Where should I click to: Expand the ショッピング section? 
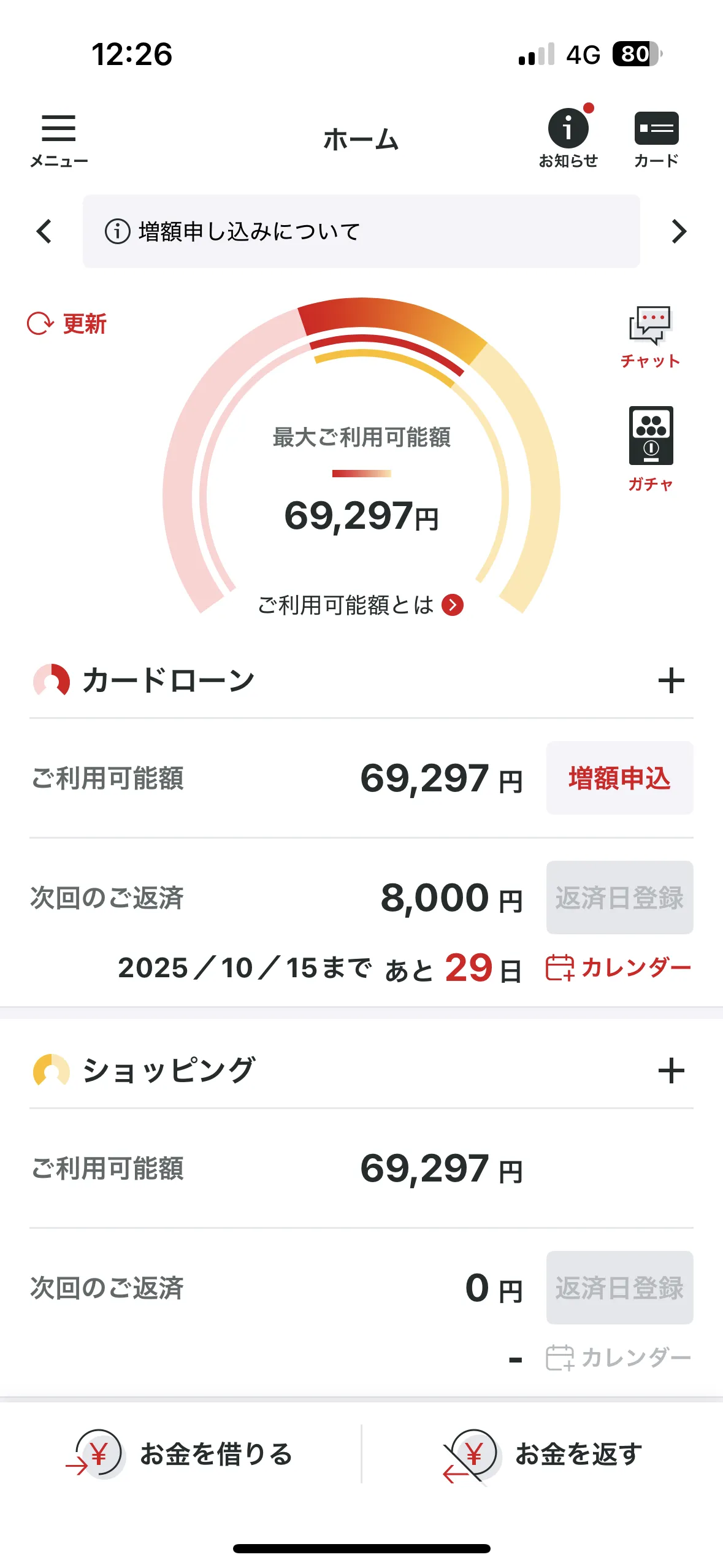tap(671, 1070)
